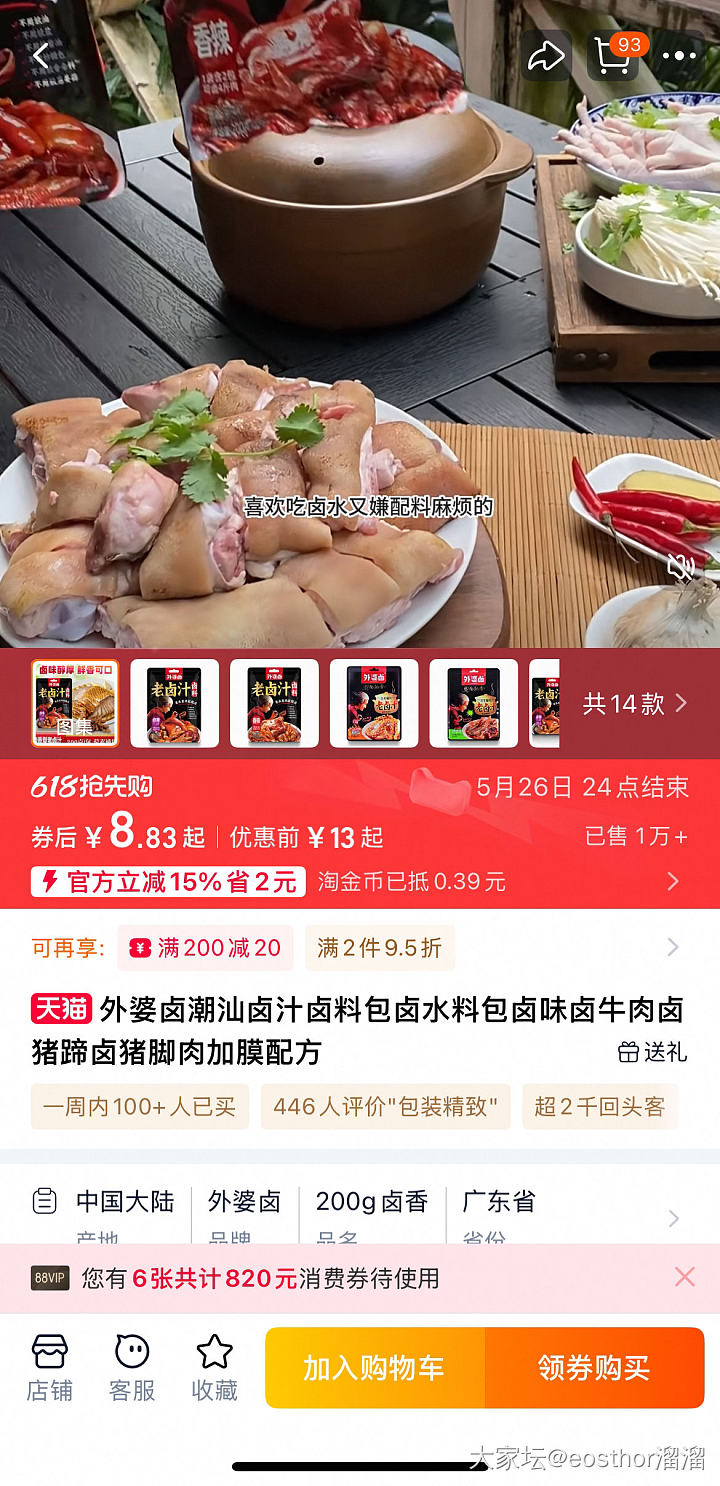Dismiss the 88VIP coupon banner
Image resolution: width=720 pixels, height=1486 pixels.
pyautogui.click(x=684, y=1277)
